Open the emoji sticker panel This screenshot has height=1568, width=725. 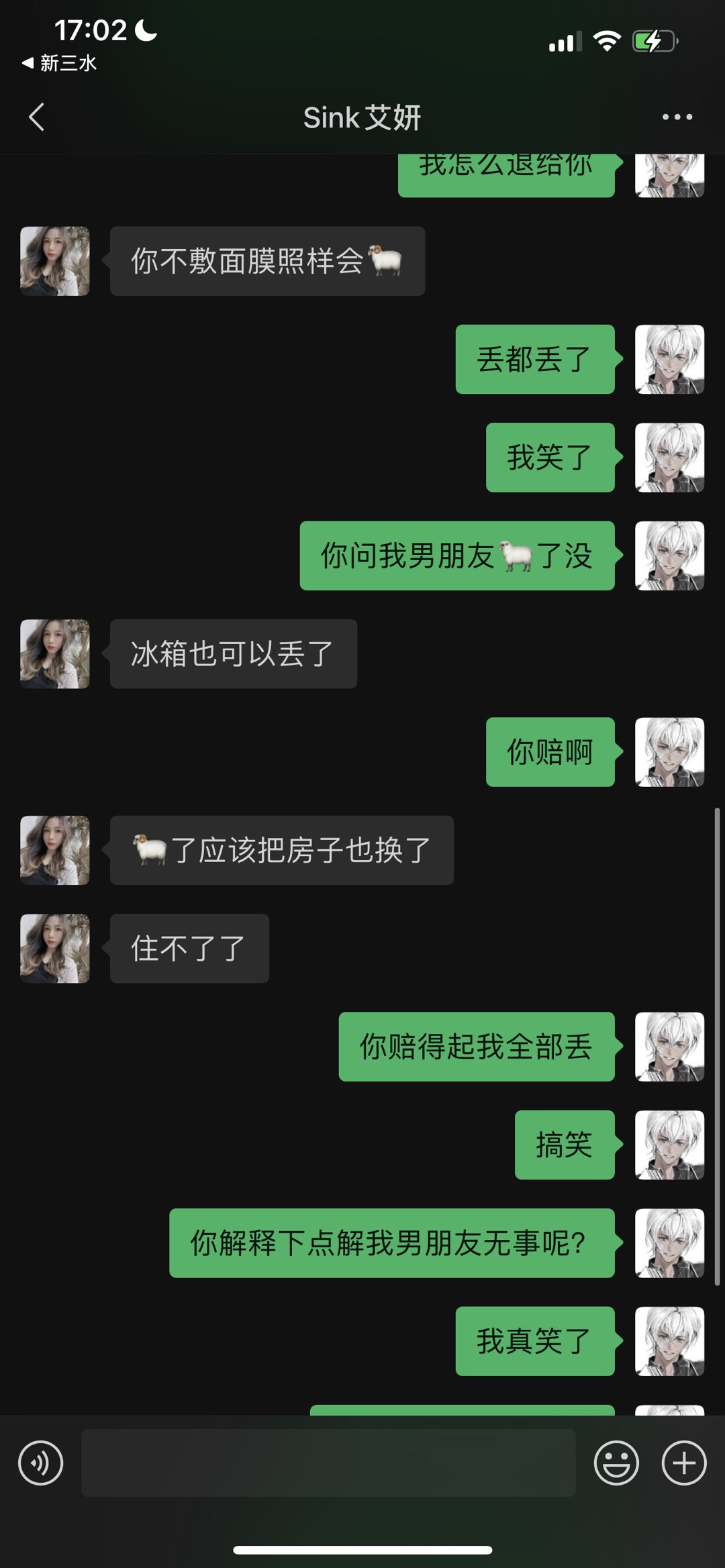pos(616,1463)
